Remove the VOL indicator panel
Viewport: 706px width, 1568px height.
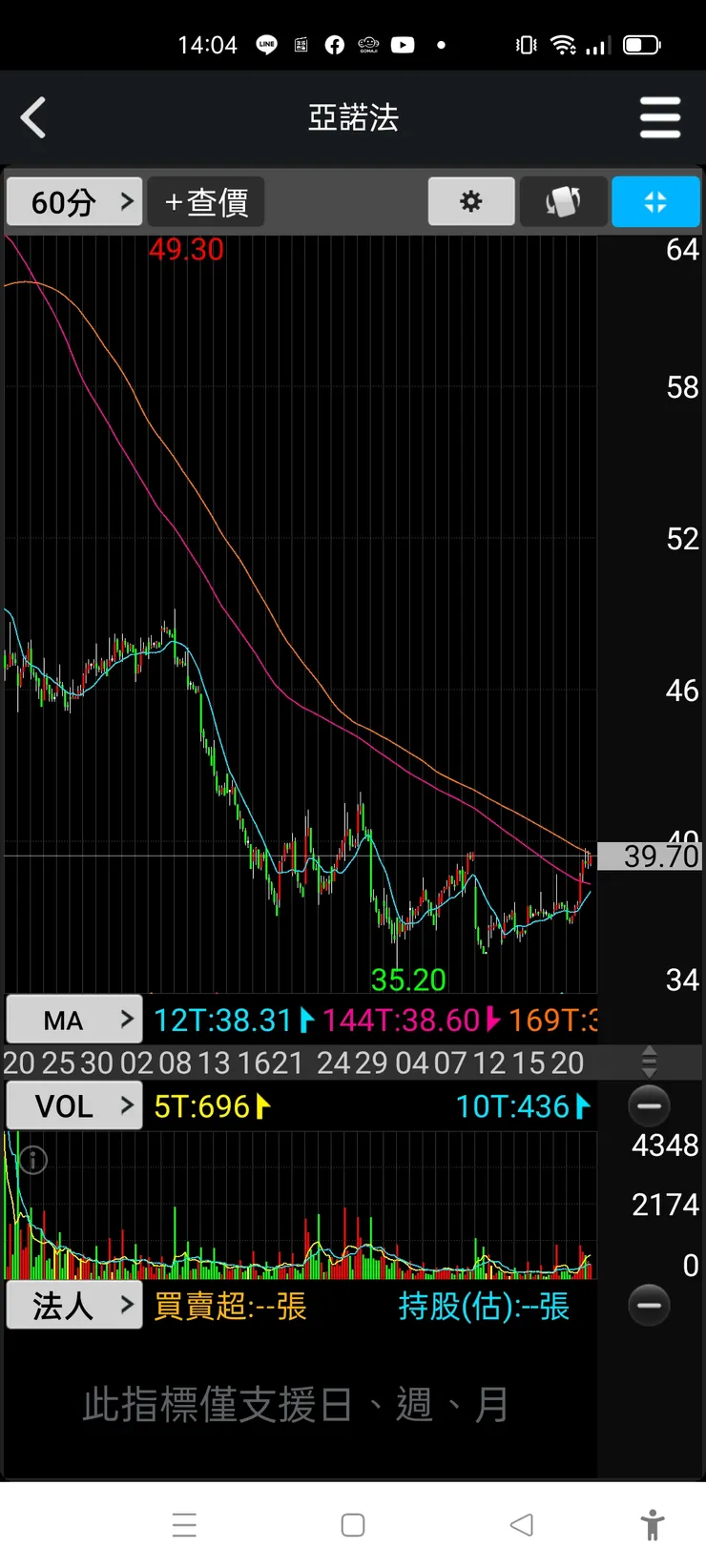[650, 1106]
